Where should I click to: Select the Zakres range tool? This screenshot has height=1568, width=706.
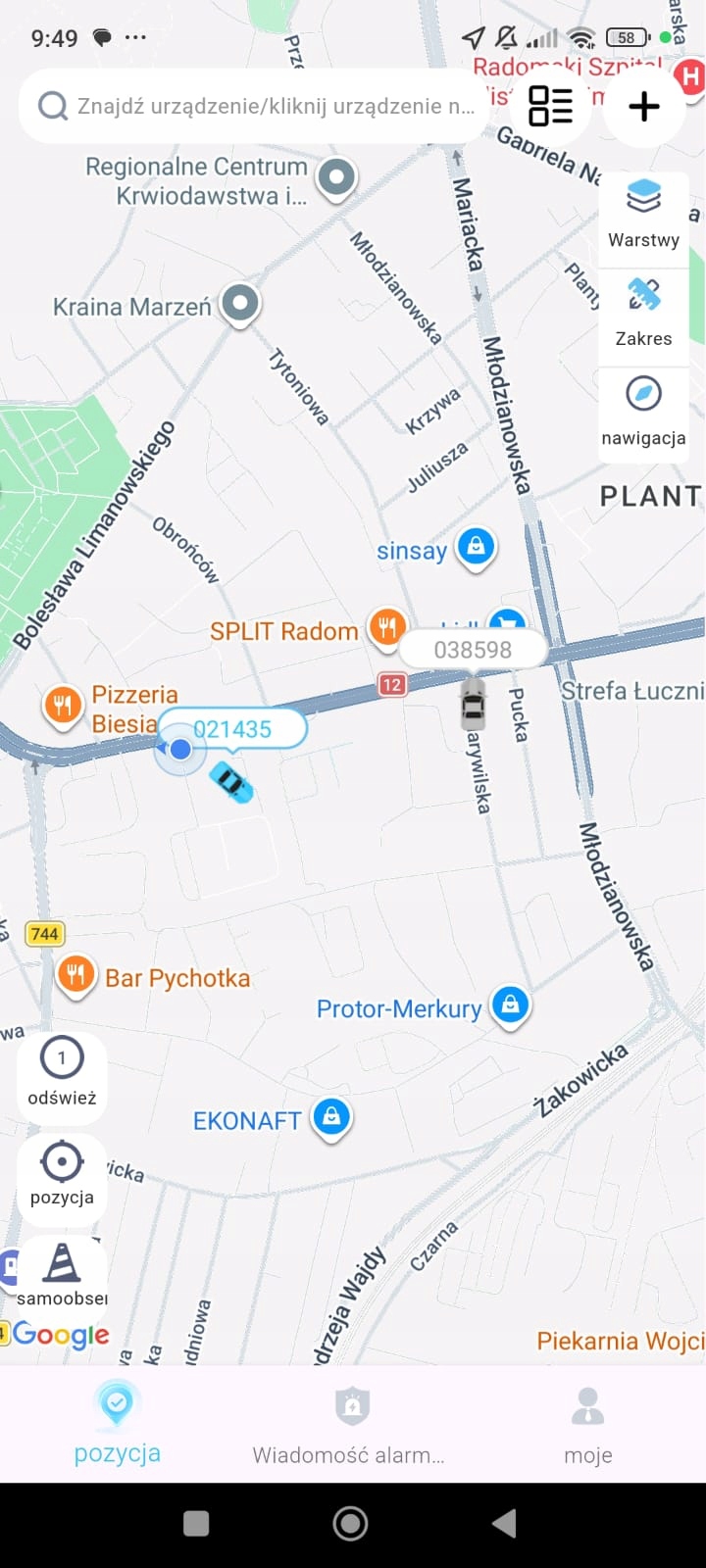tap(643, 312)
